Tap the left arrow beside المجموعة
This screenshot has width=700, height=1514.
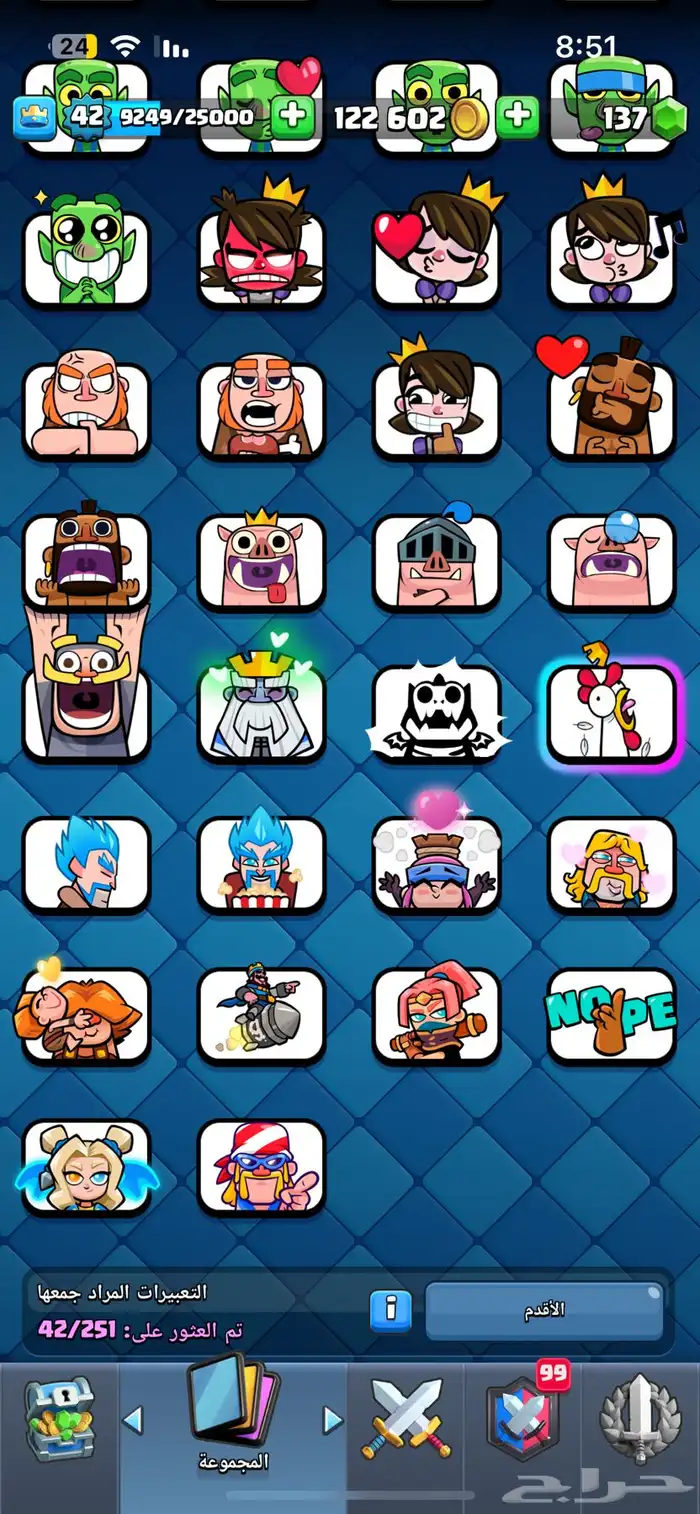pyautogui.click(x=133, y=1418)
